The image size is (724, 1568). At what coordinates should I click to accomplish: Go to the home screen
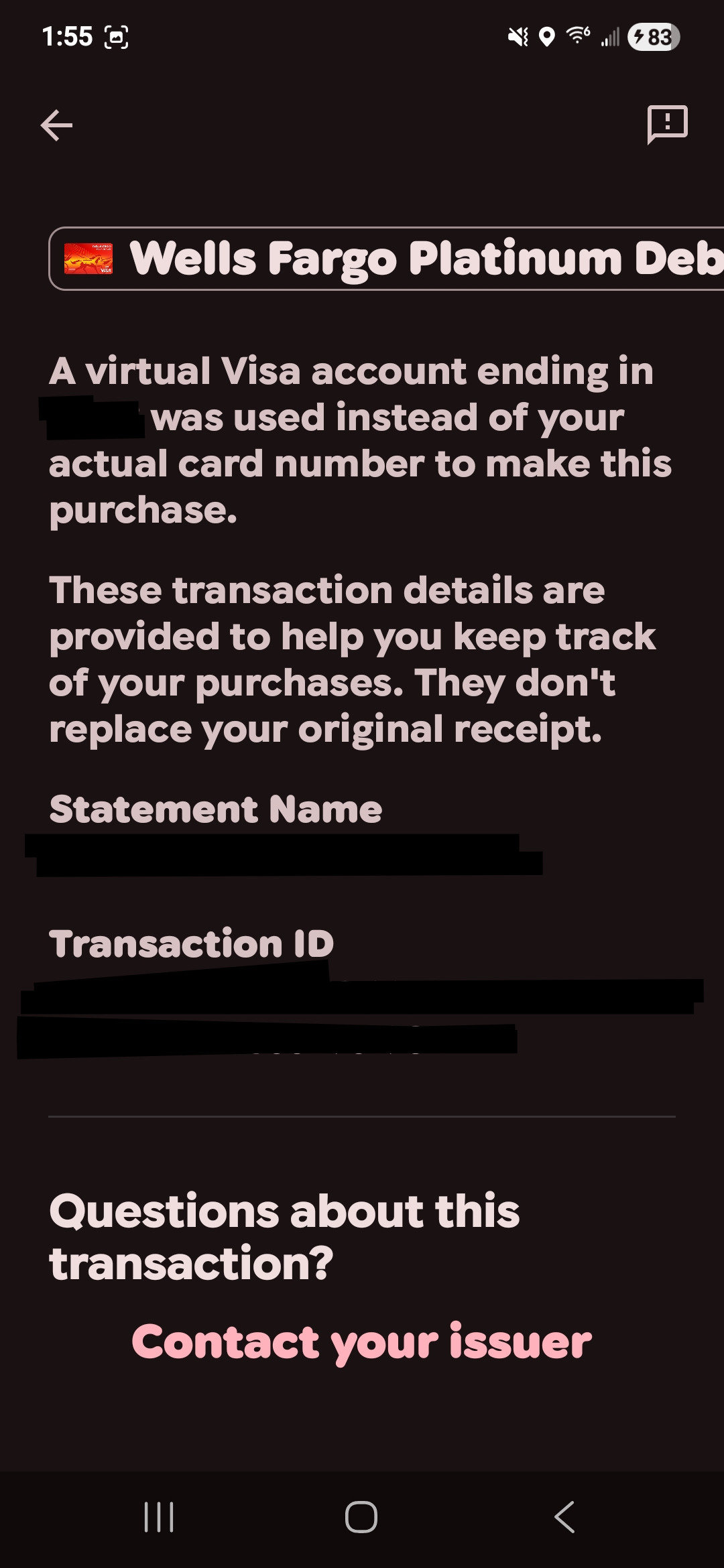pyautogui.click(x=361, y=1516)
